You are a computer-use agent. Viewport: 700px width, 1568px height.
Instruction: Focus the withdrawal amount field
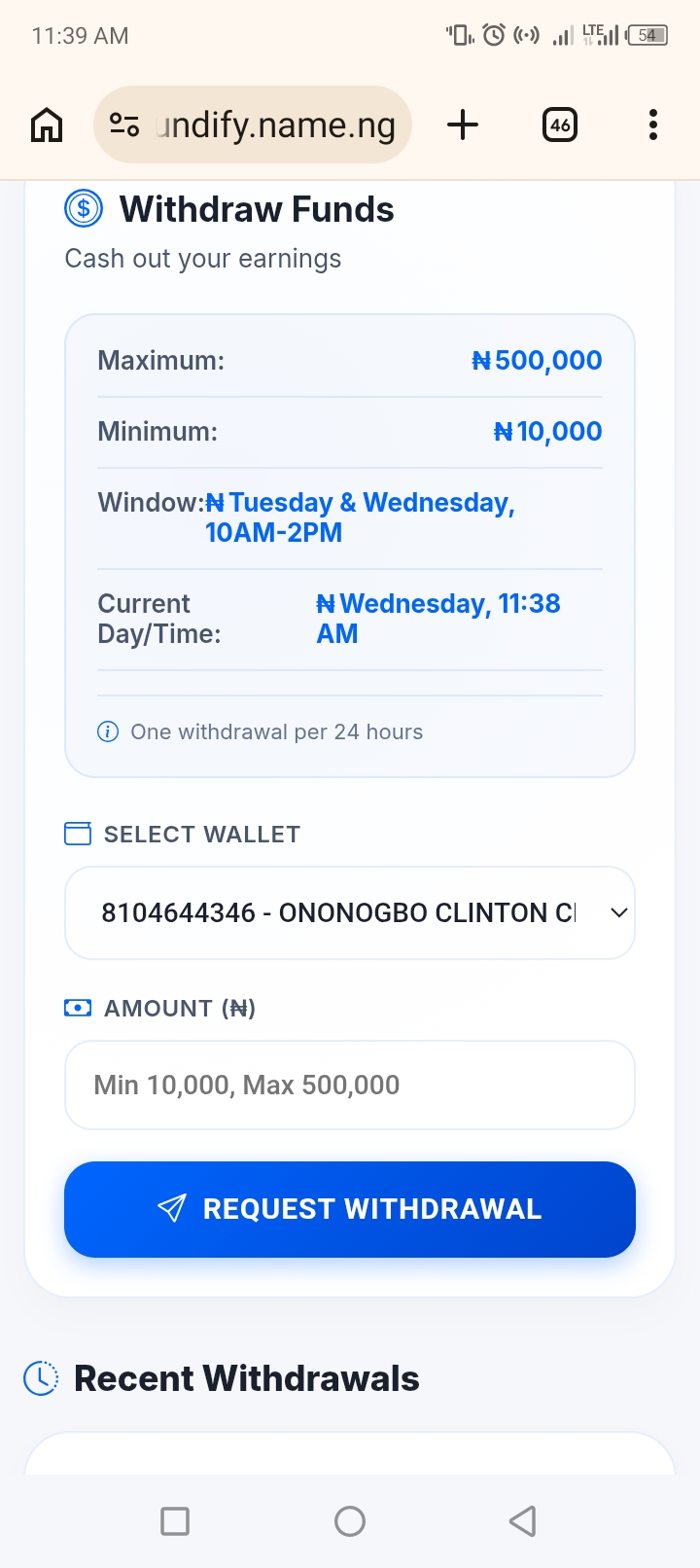(349, 1085)
